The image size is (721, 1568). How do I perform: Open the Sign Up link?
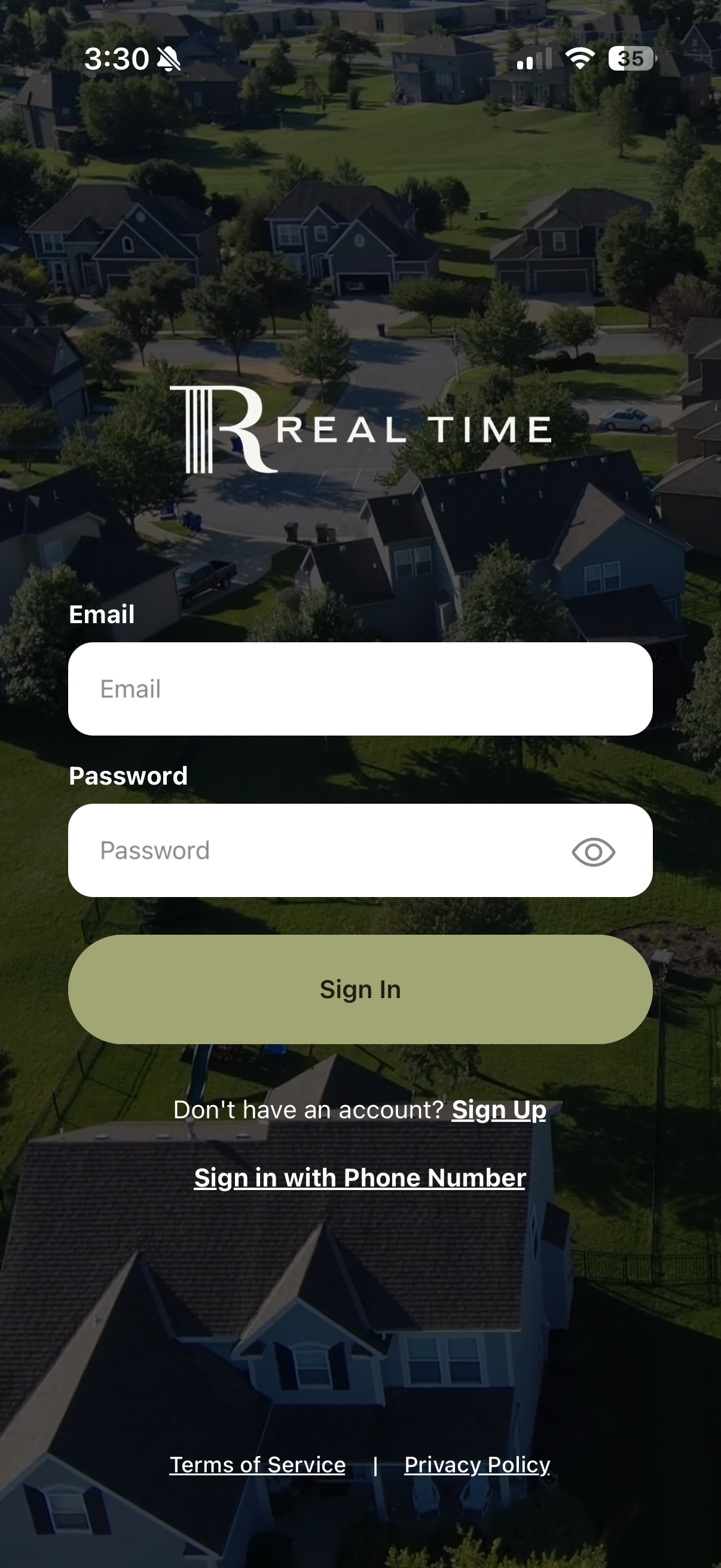coord(499,1110)
